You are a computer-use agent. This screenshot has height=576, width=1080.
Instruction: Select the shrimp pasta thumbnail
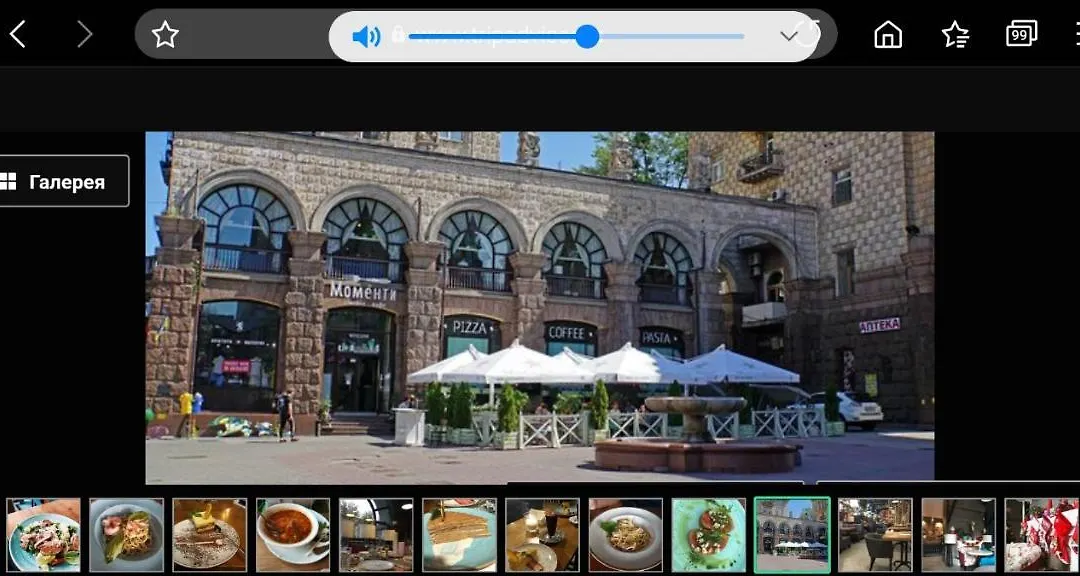coord(126,535)
